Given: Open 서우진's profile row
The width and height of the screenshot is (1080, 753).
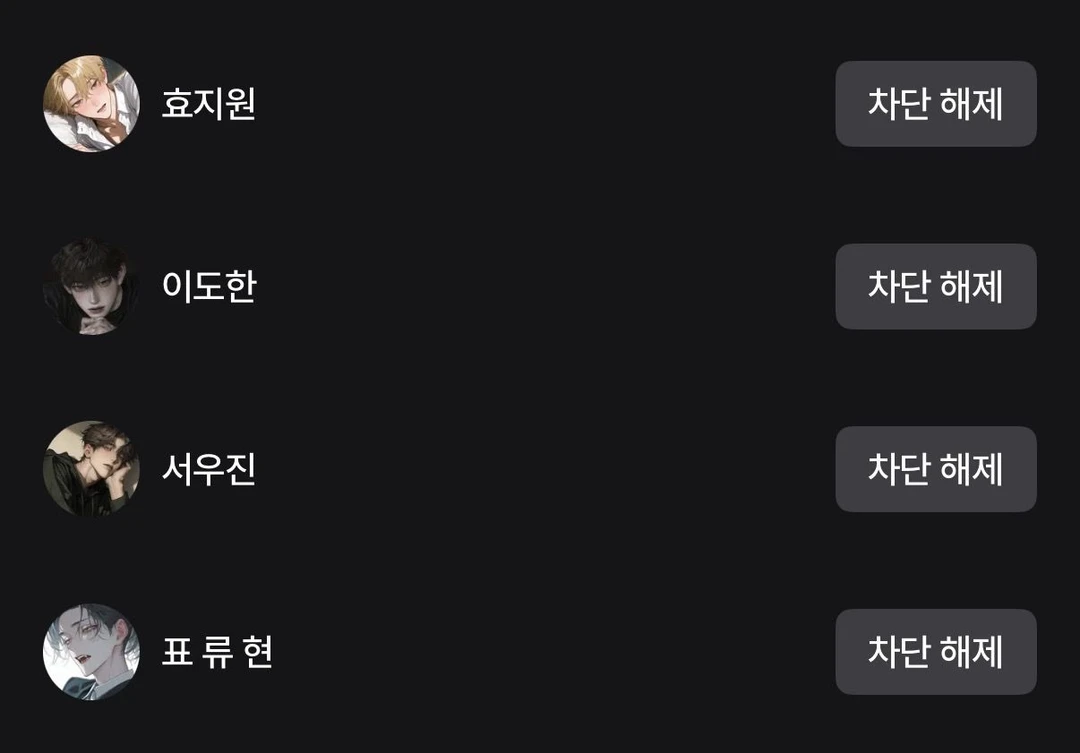Looking at the screenshot, I should 208,469.
